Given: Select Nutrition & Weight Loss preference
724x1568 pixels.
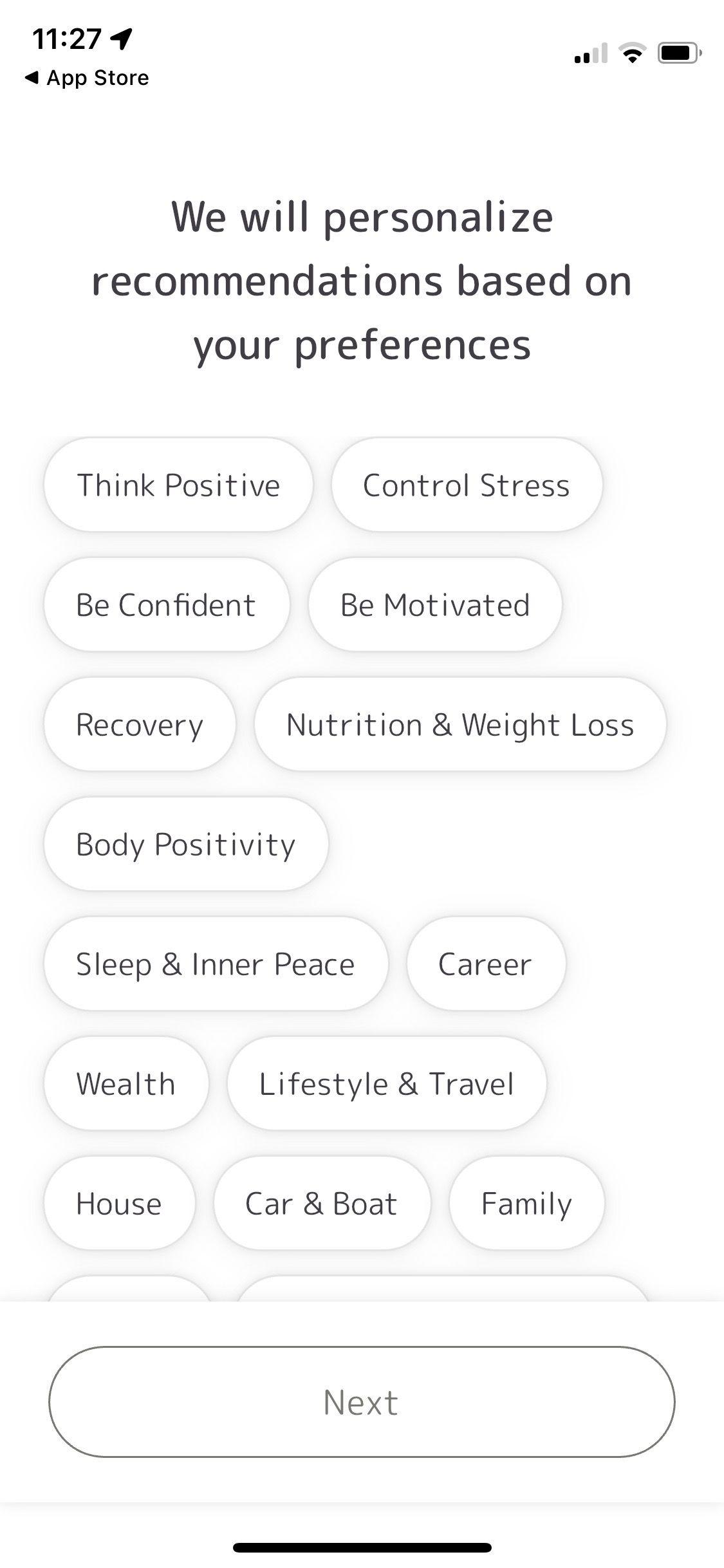Looking at the screenshot, I should pos(459,724).
